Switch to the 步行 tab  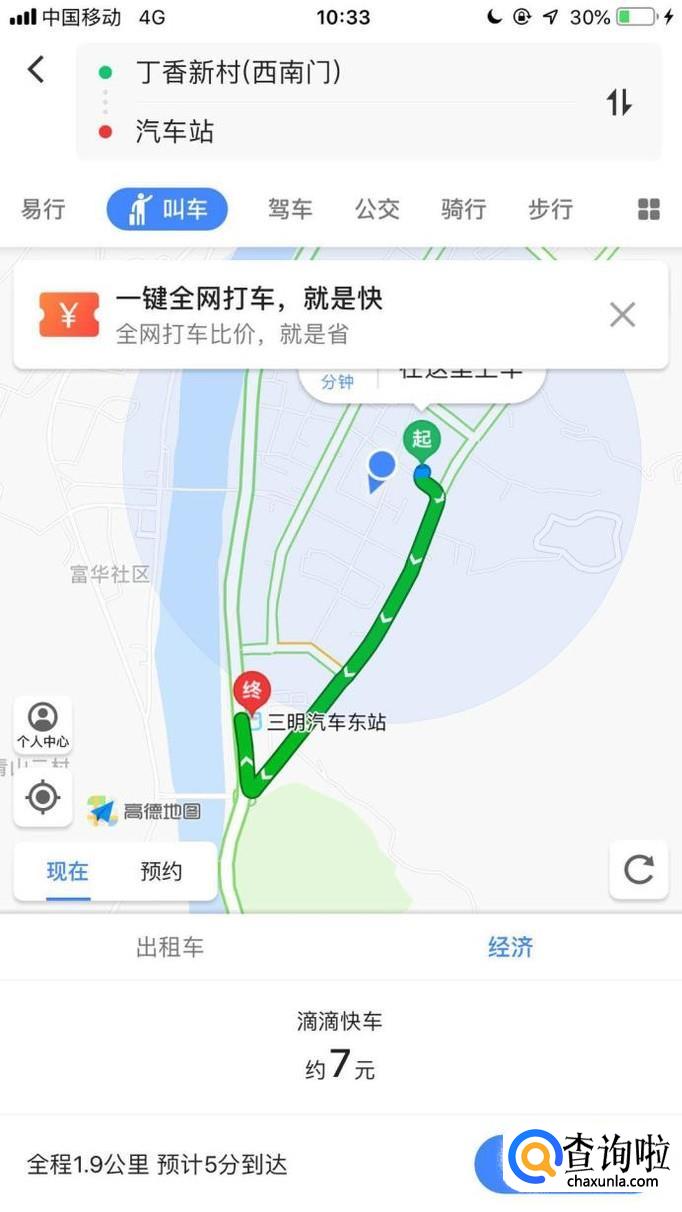[x=551, y=209]
